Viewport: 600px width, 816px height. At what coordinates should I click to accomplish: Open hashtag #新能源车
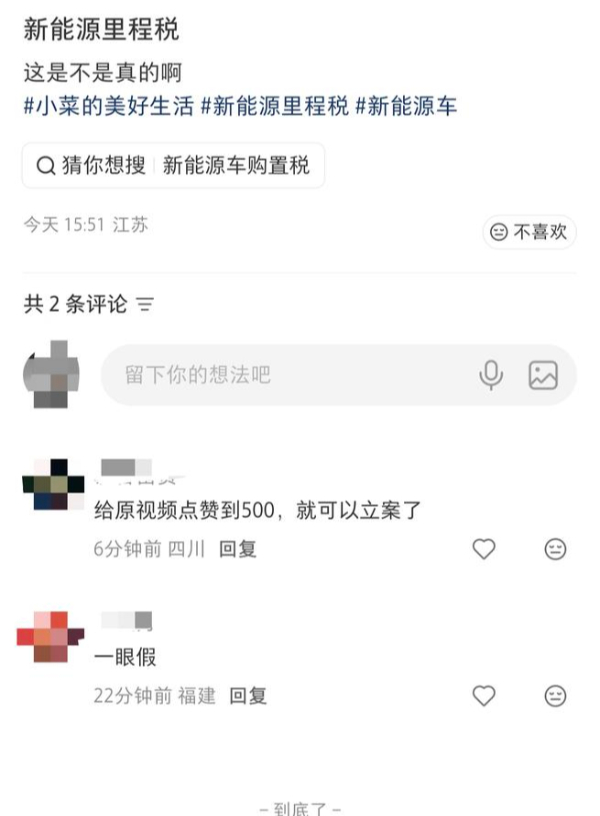pos(406,106)
